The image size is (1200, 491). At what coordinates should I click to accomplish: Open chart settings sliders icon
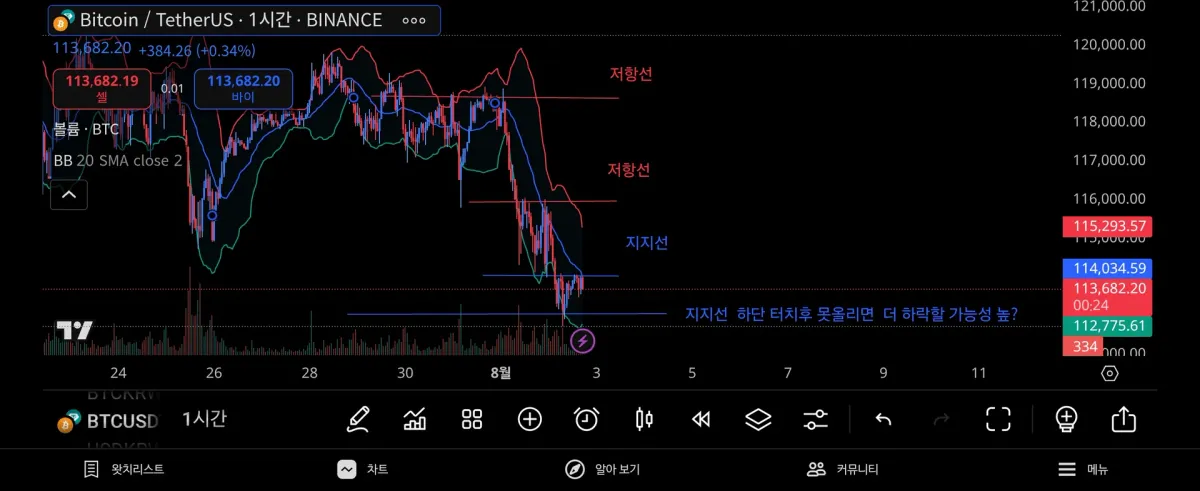point(816,419)
